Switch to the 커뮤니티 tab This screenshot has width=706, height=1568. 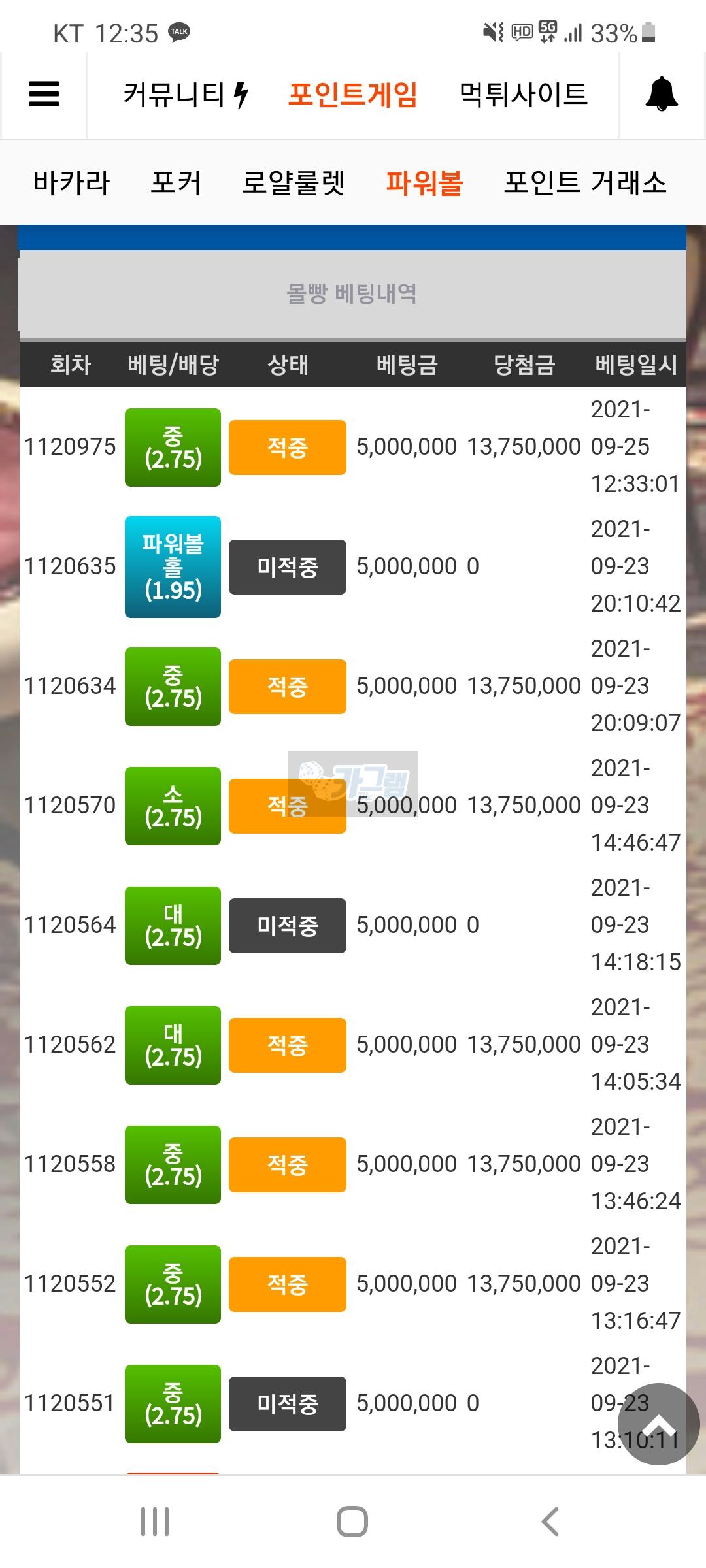[x=186, y=94]
